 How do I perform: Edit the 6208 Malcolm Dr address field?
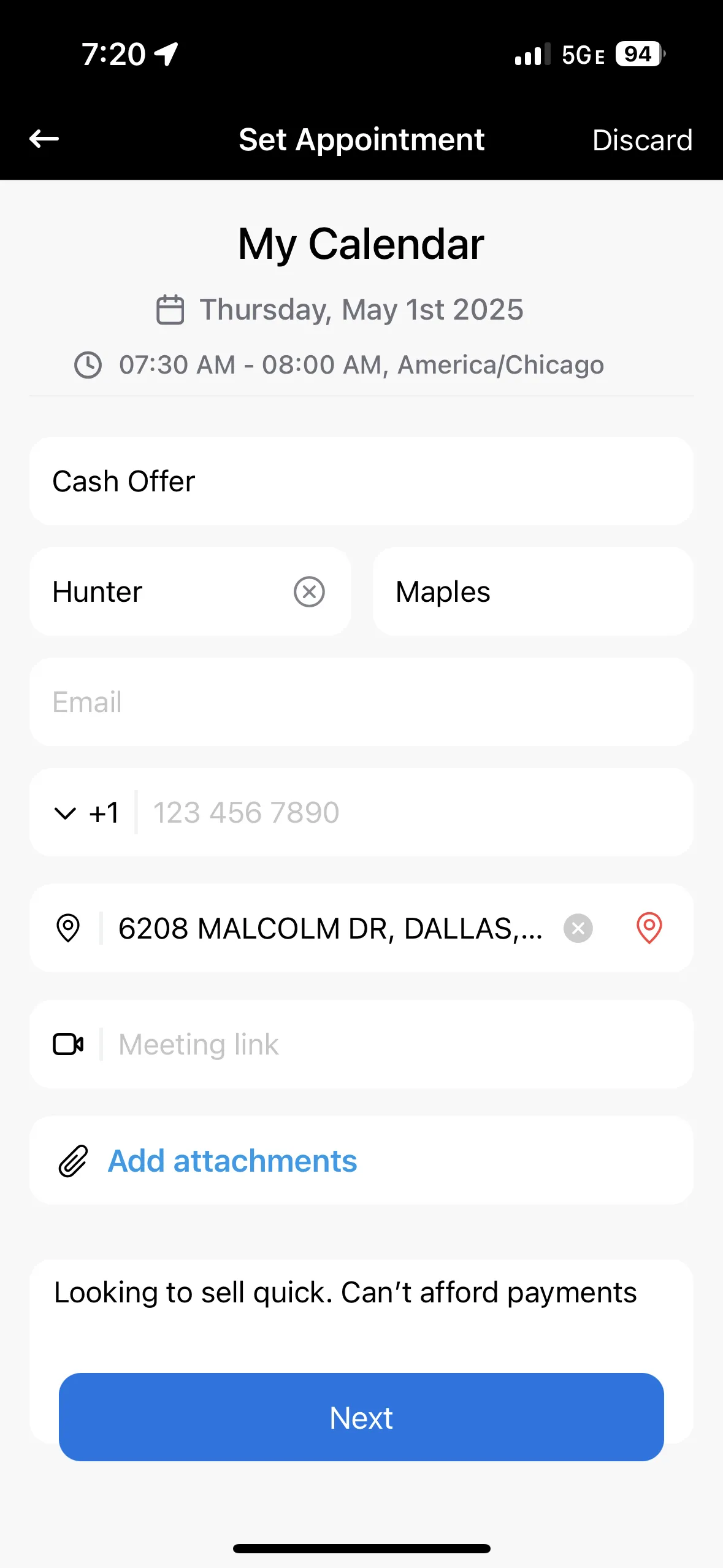pos(331,928)
